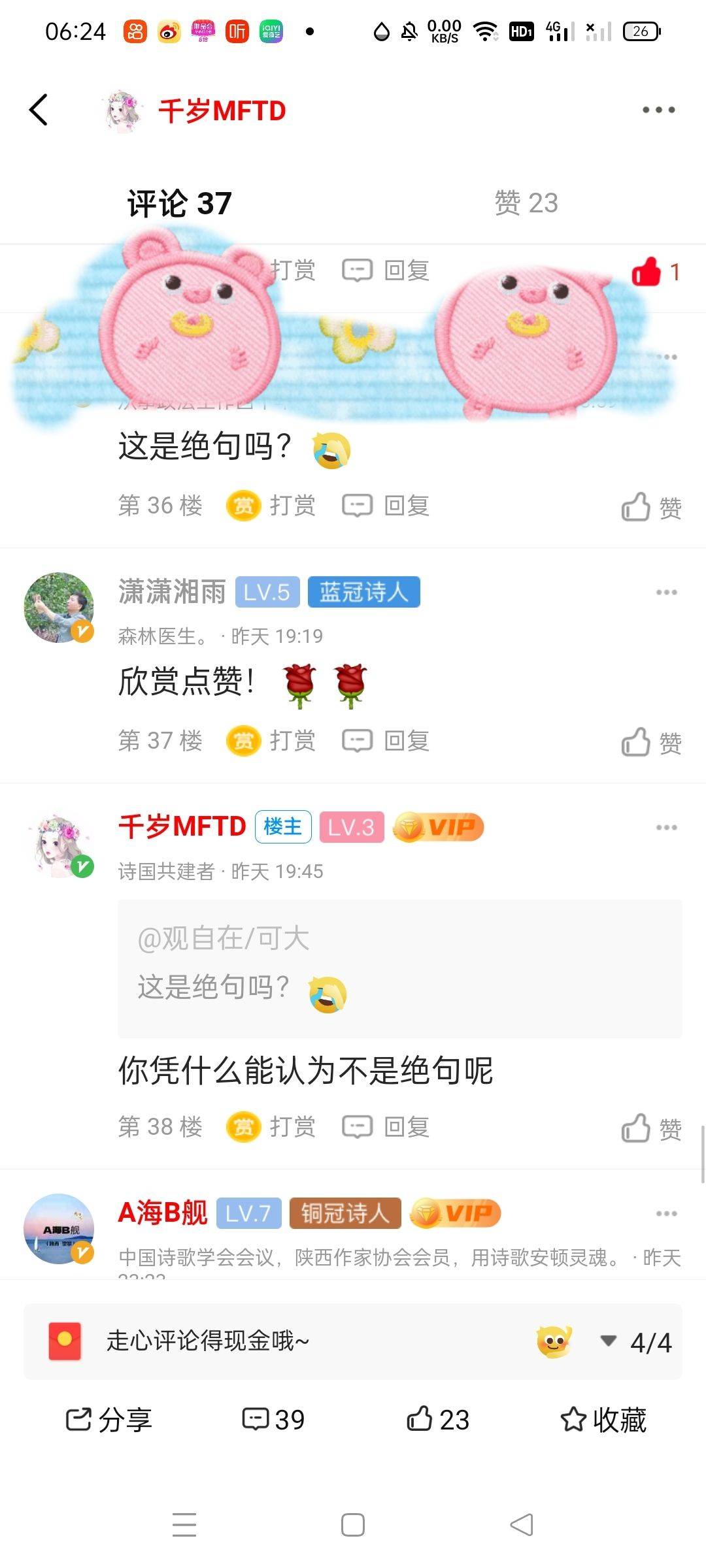Screen dimensions: 706x1568
Task: Like the post with the 23 thumbs-up
Action: click(437, 1419)
